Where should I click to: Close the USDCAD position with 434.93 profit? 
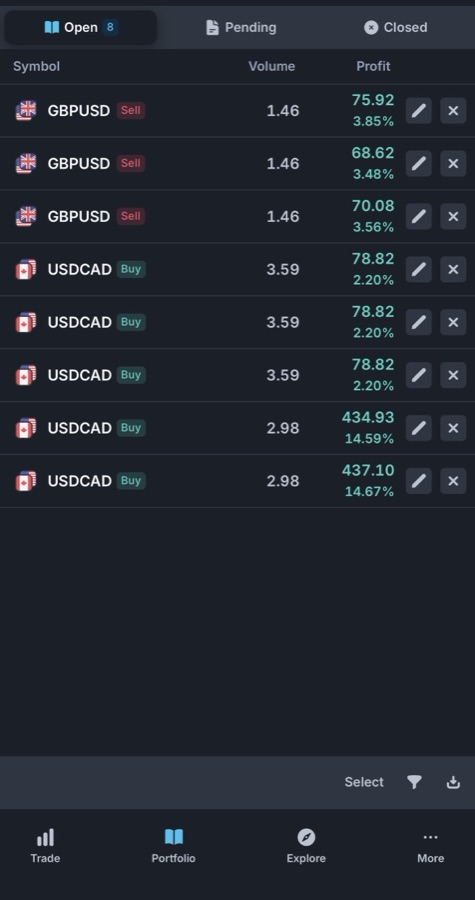pos(453,428)
